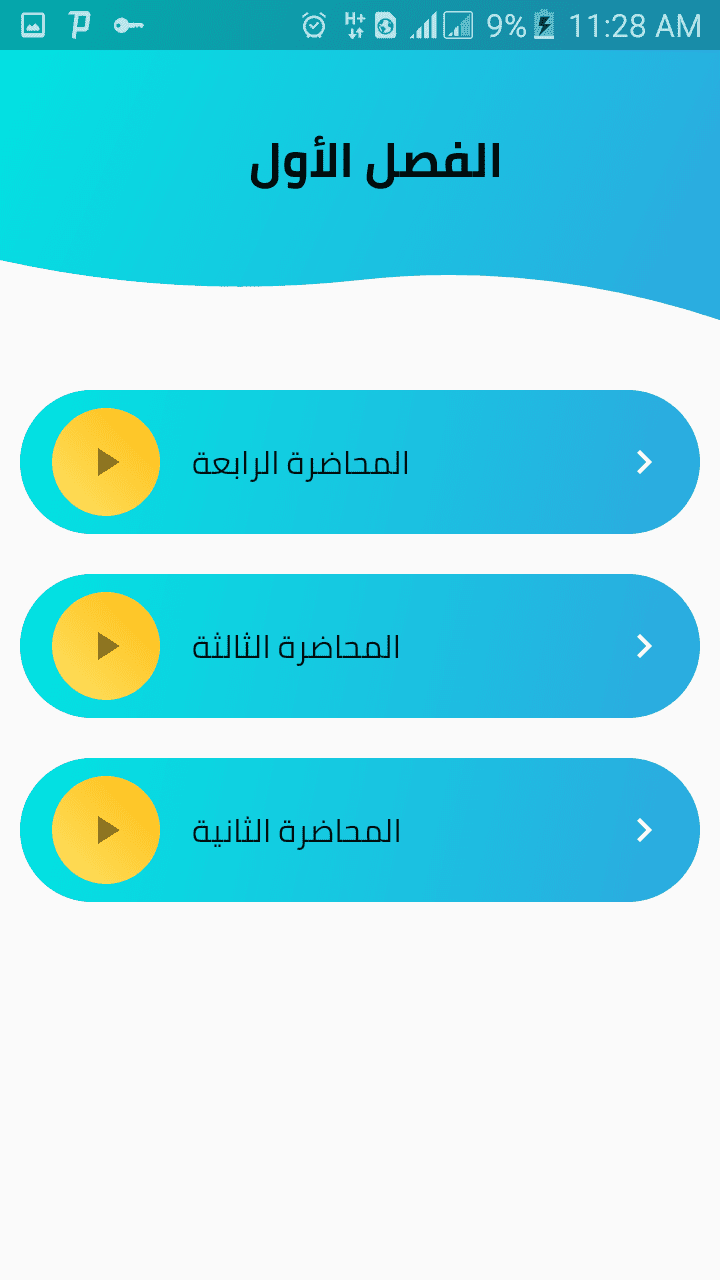720x1280 pixels.
Task: Open the lecture titled المحاضرة الثالثة
Action: click(x=360, y=646)
